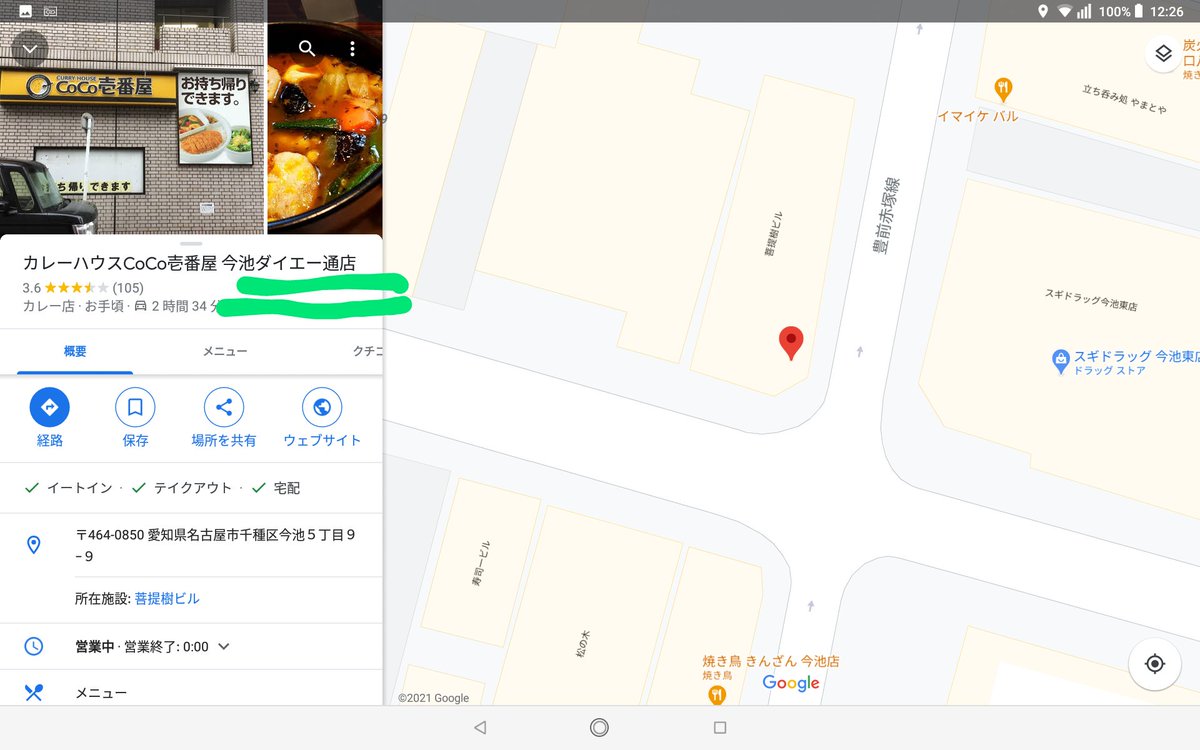1200x750 pixels.
Task: Change map layers
Action: 1162,54
